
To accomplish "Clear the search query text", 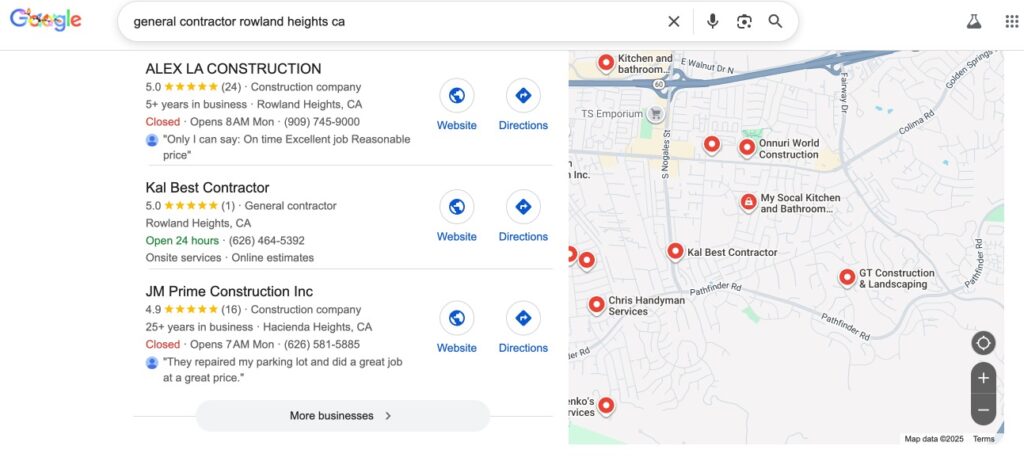I will (x=674, y=21).
